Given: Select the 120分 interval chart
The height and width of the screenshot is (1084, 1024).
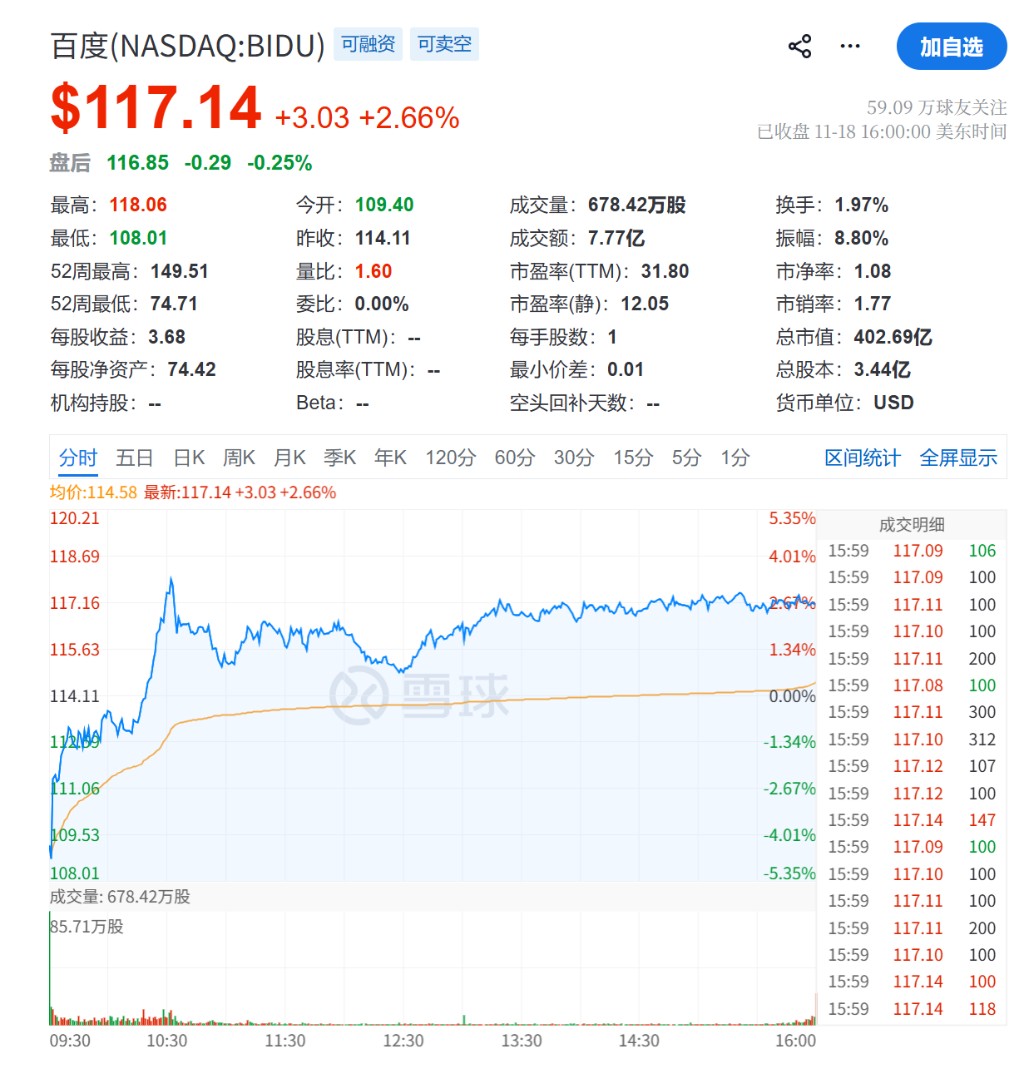Looking at the screenshot, I should pos(450,458).
